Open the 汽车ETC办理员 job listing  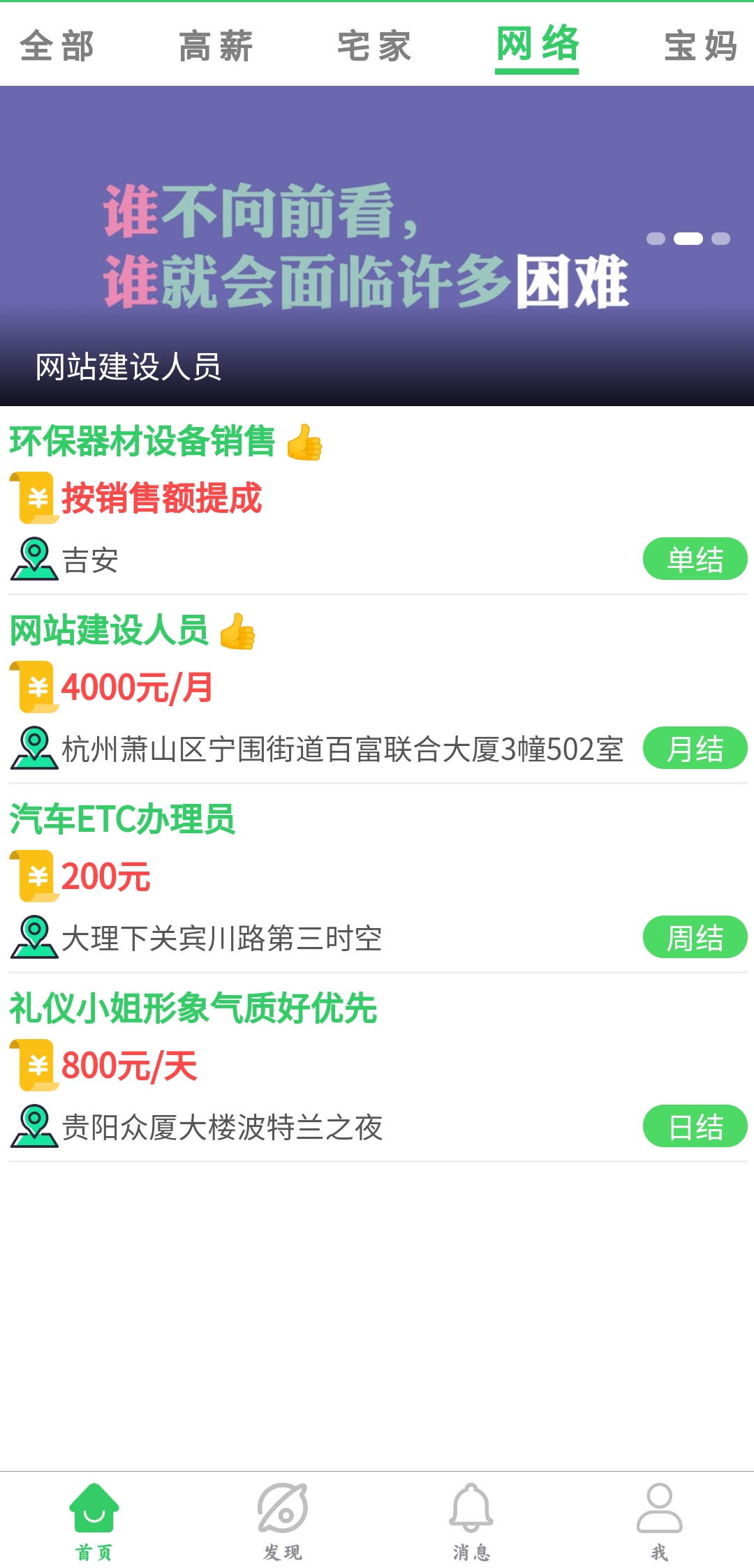click(x=122, y=819)
